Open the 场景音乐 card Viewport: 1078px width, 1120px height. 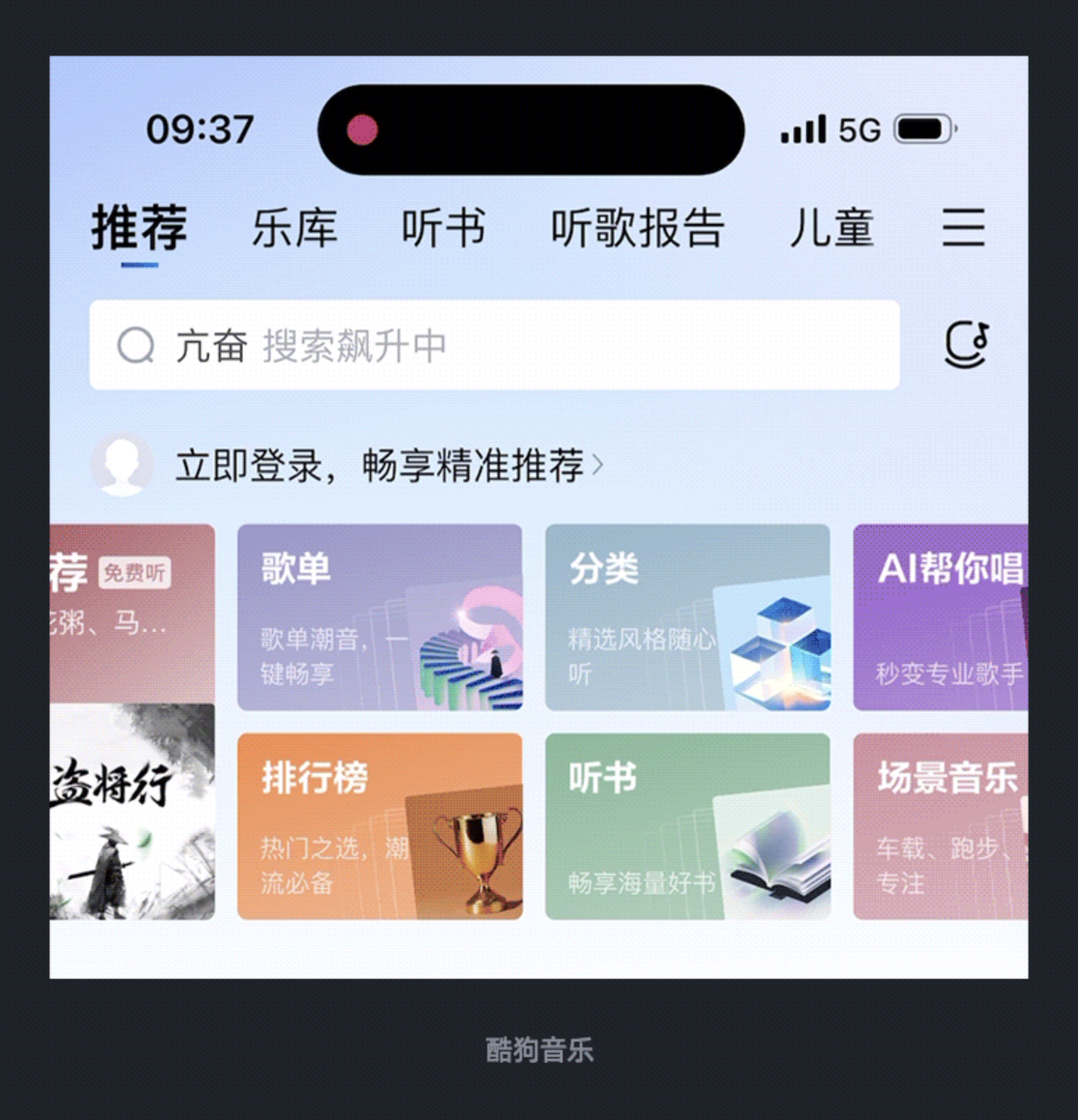coord(940,826)
